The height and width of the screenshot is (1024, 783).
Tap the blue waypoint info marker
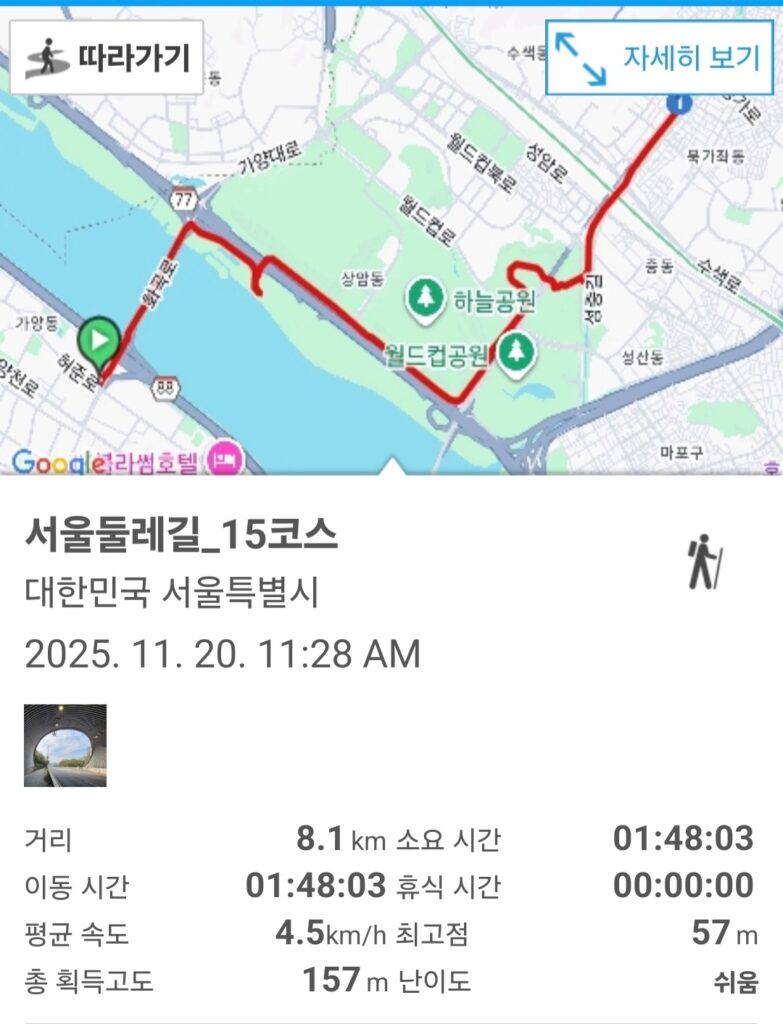[680, 102]
